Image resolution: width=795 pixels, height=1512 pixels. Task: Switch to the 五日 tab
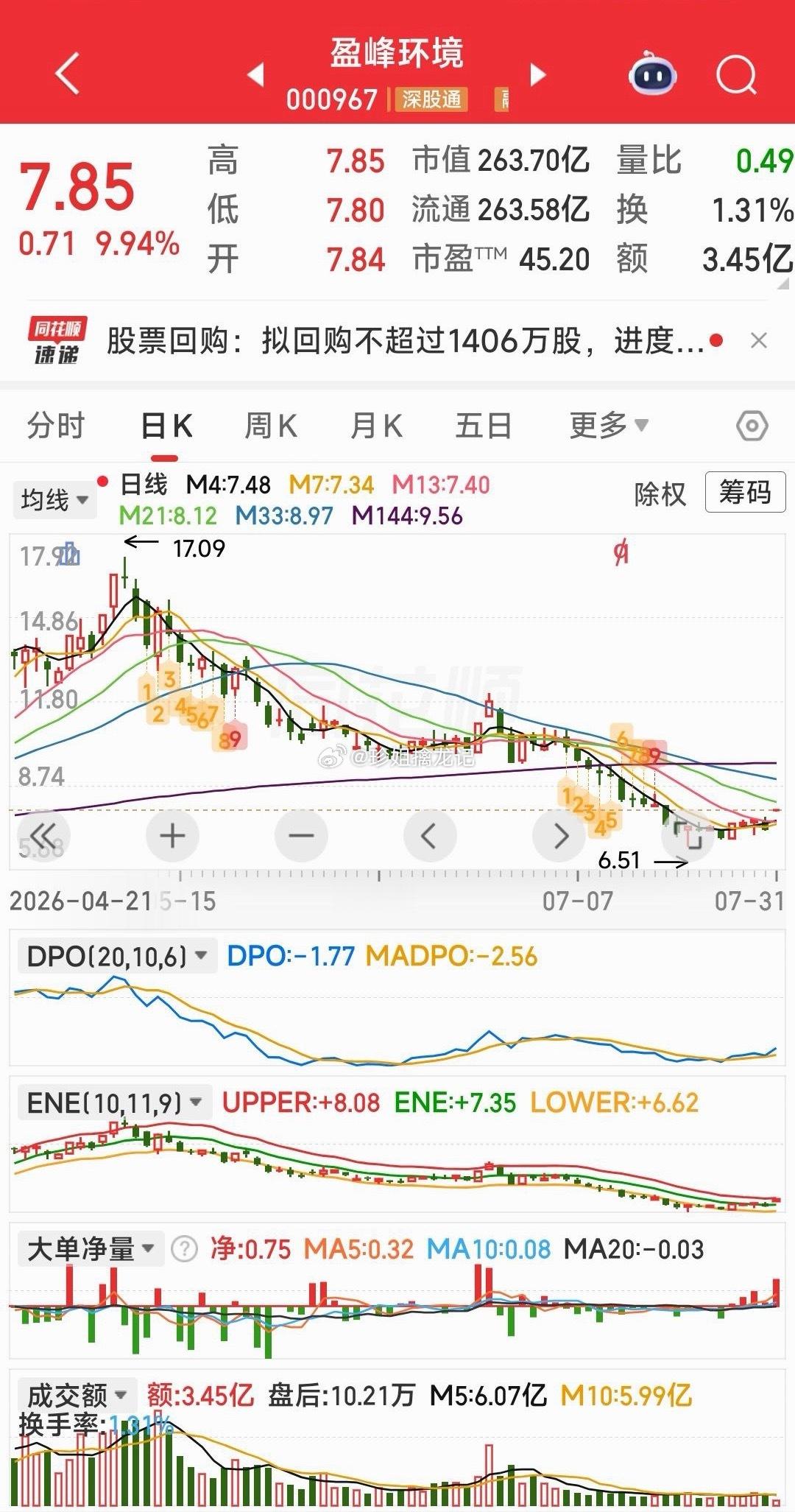(483, 426)
